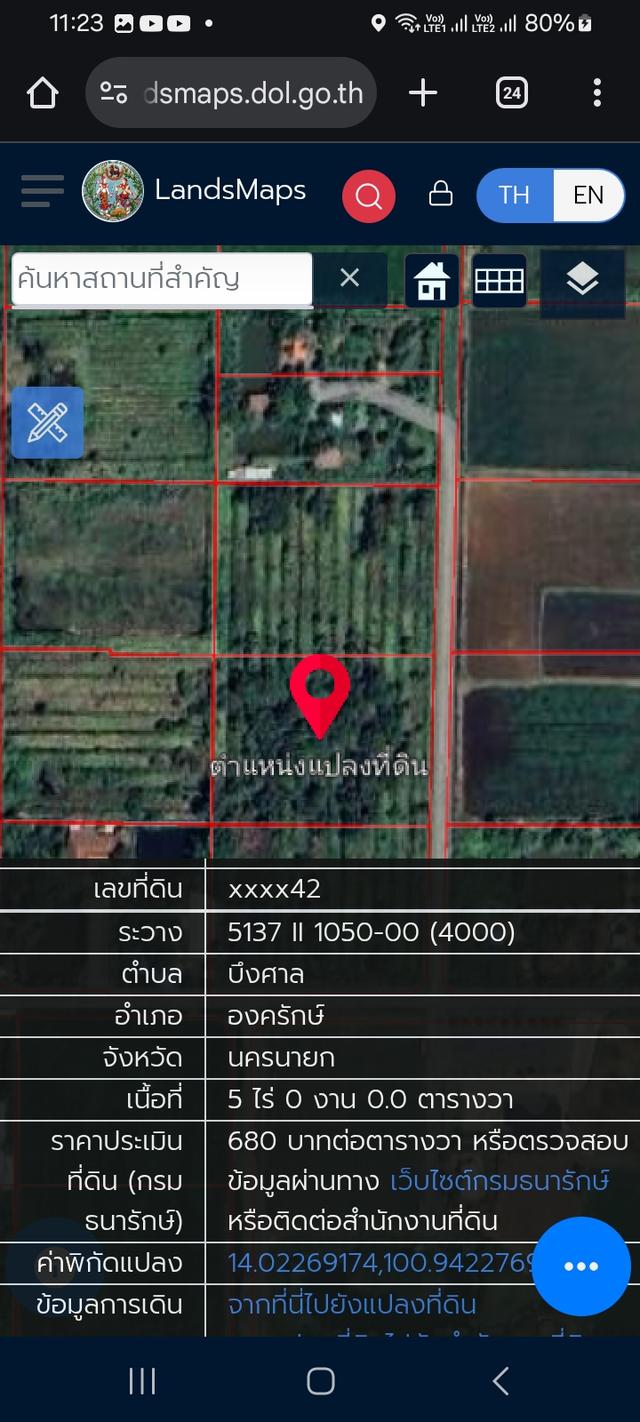This screenshot has width=640, height=1422.
Task: Open the lock login icon
Action: coord(440,194)
